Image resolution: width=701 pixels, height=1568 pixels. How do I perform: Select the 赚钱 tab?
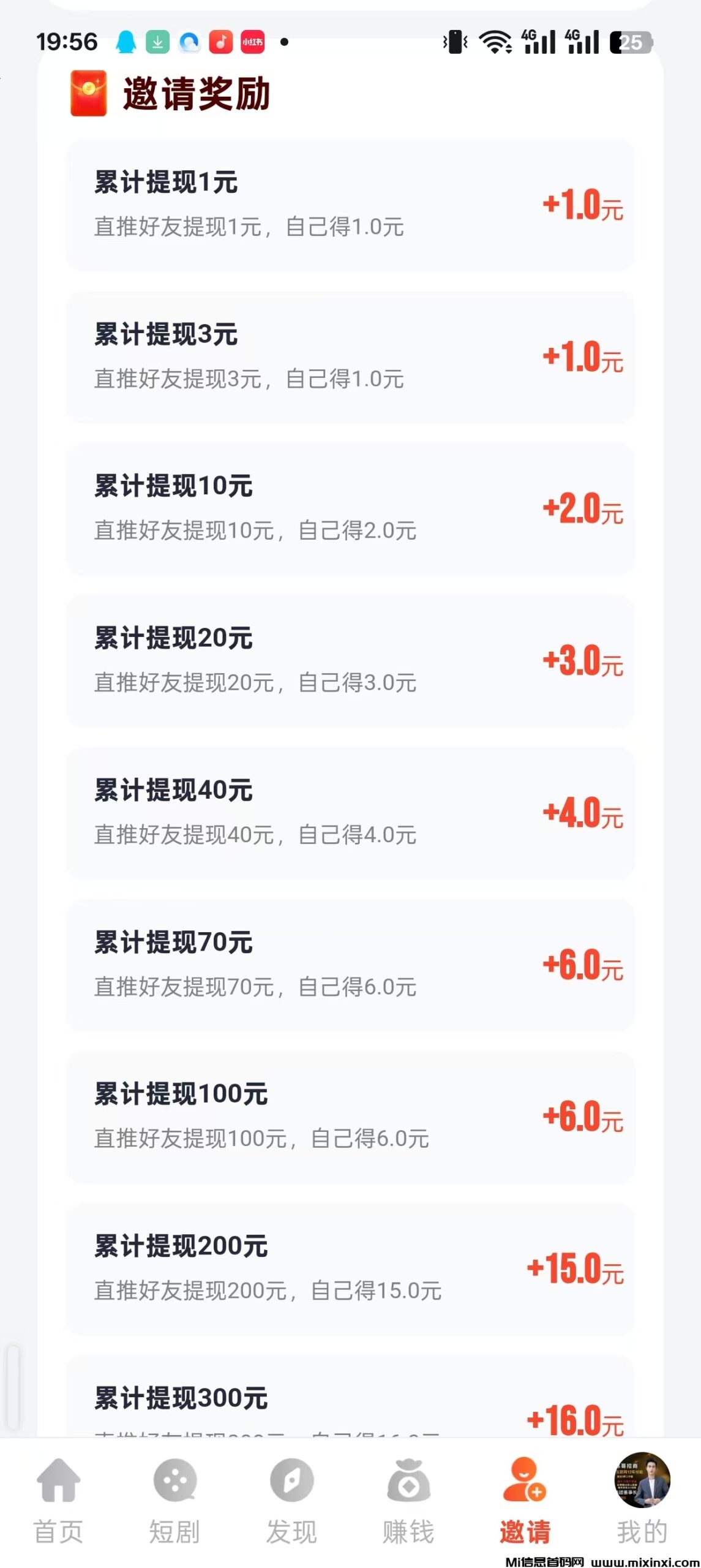[408, 1498]
